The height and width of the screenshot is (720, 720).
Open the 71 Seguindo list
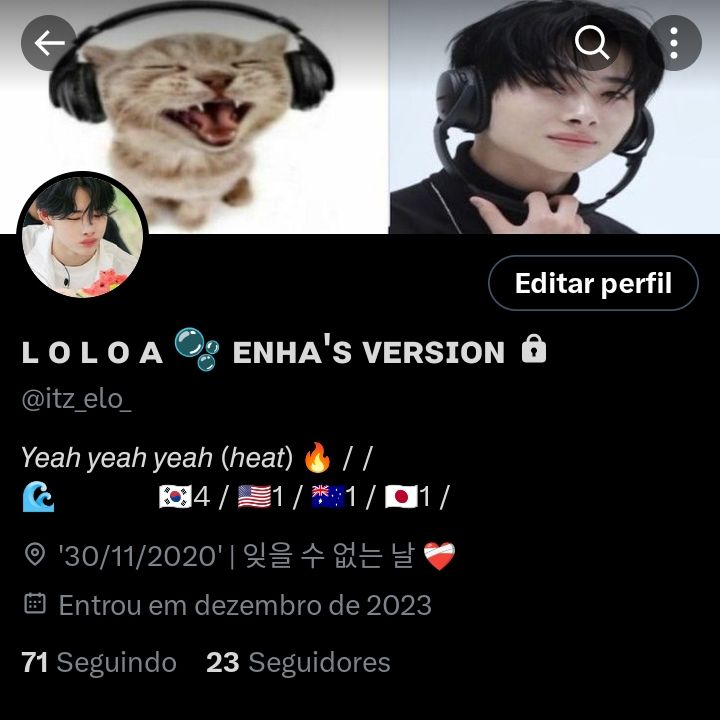point(99,662)
